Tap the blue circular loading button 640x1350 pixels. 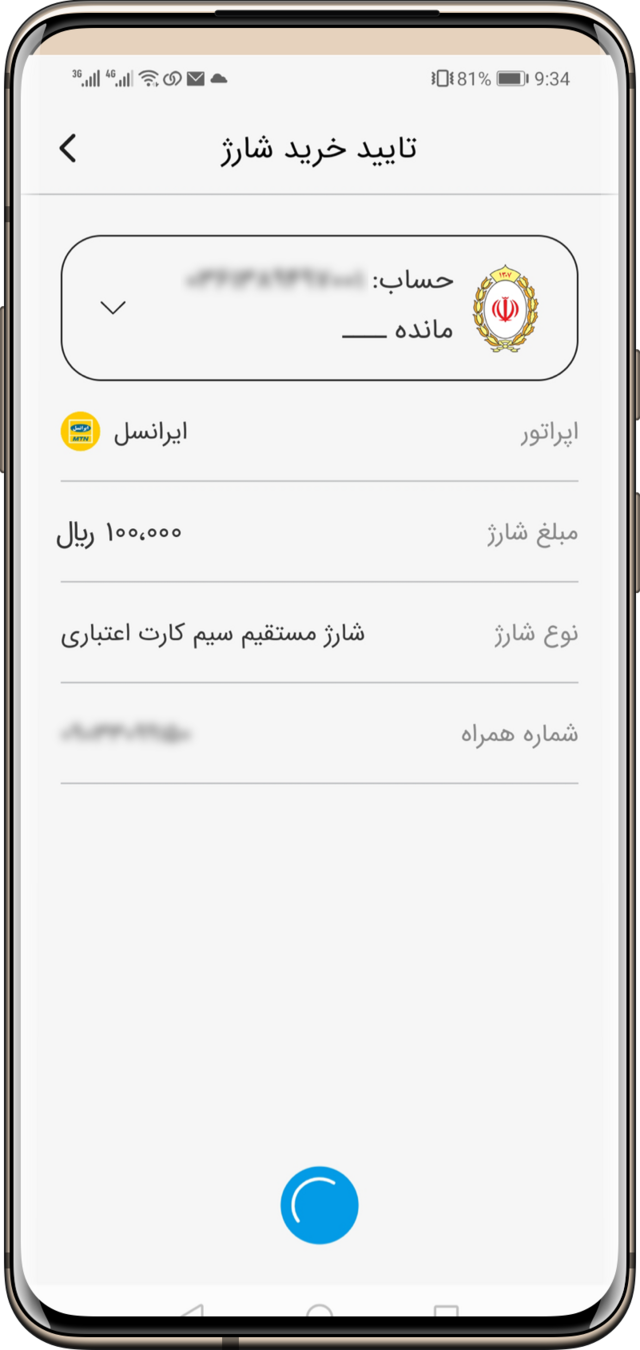pyautogui.click(x=319, y=1205)
